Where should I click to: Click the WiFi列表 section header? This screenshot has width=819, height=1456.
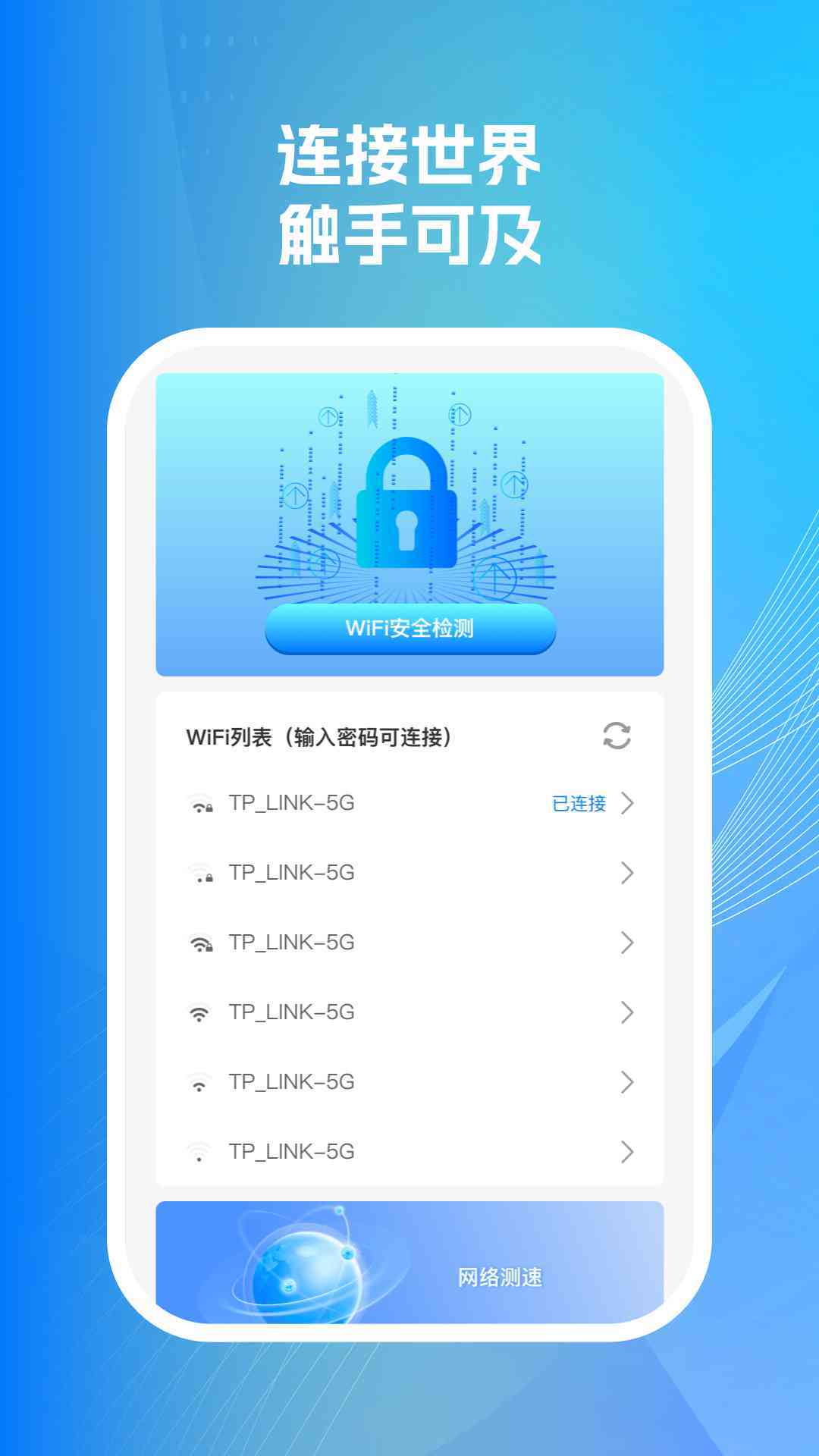(x=320, y=736)
